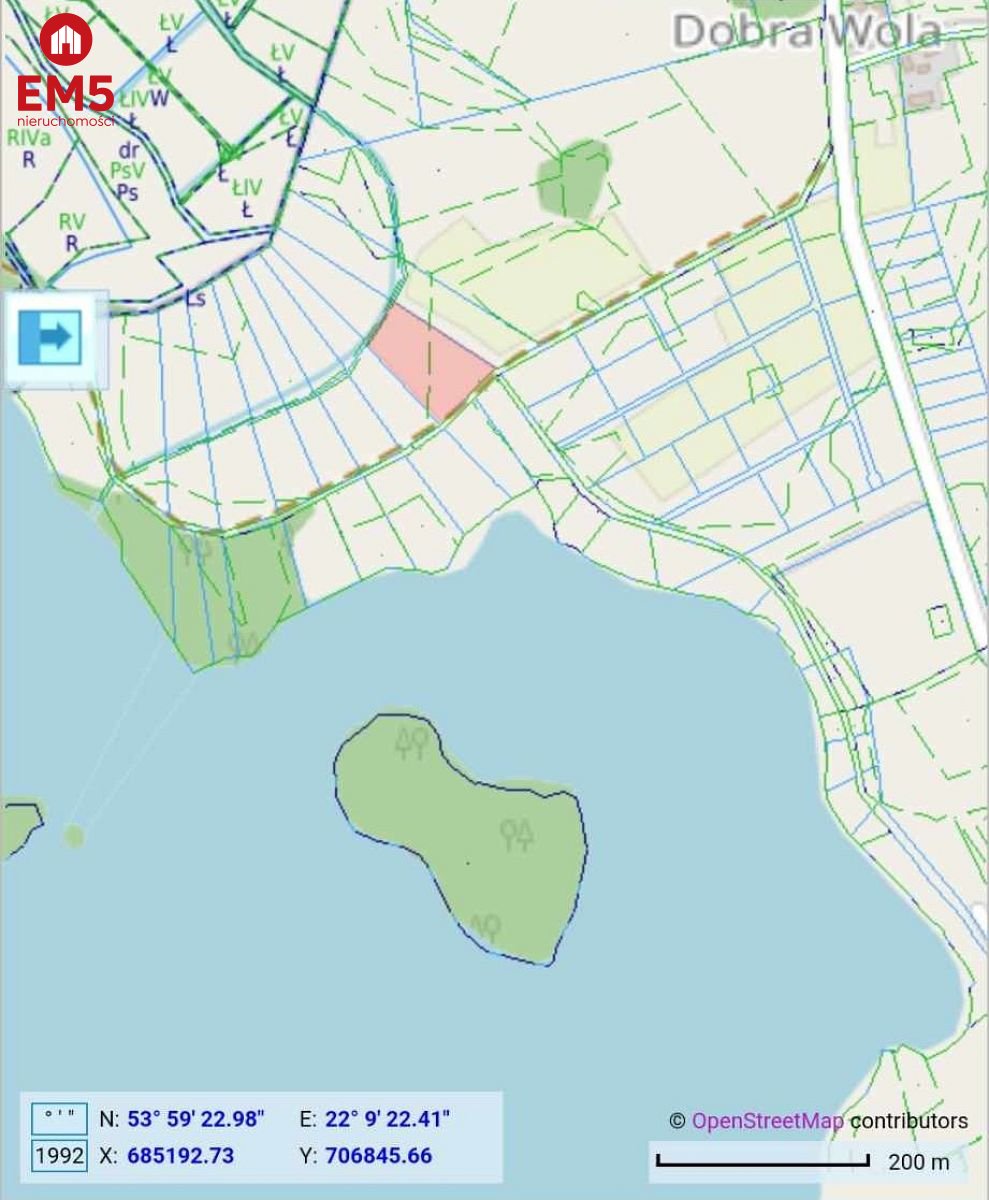
Task: Open the OpenStreetMap contributors link
Action: click(766, 1121)
